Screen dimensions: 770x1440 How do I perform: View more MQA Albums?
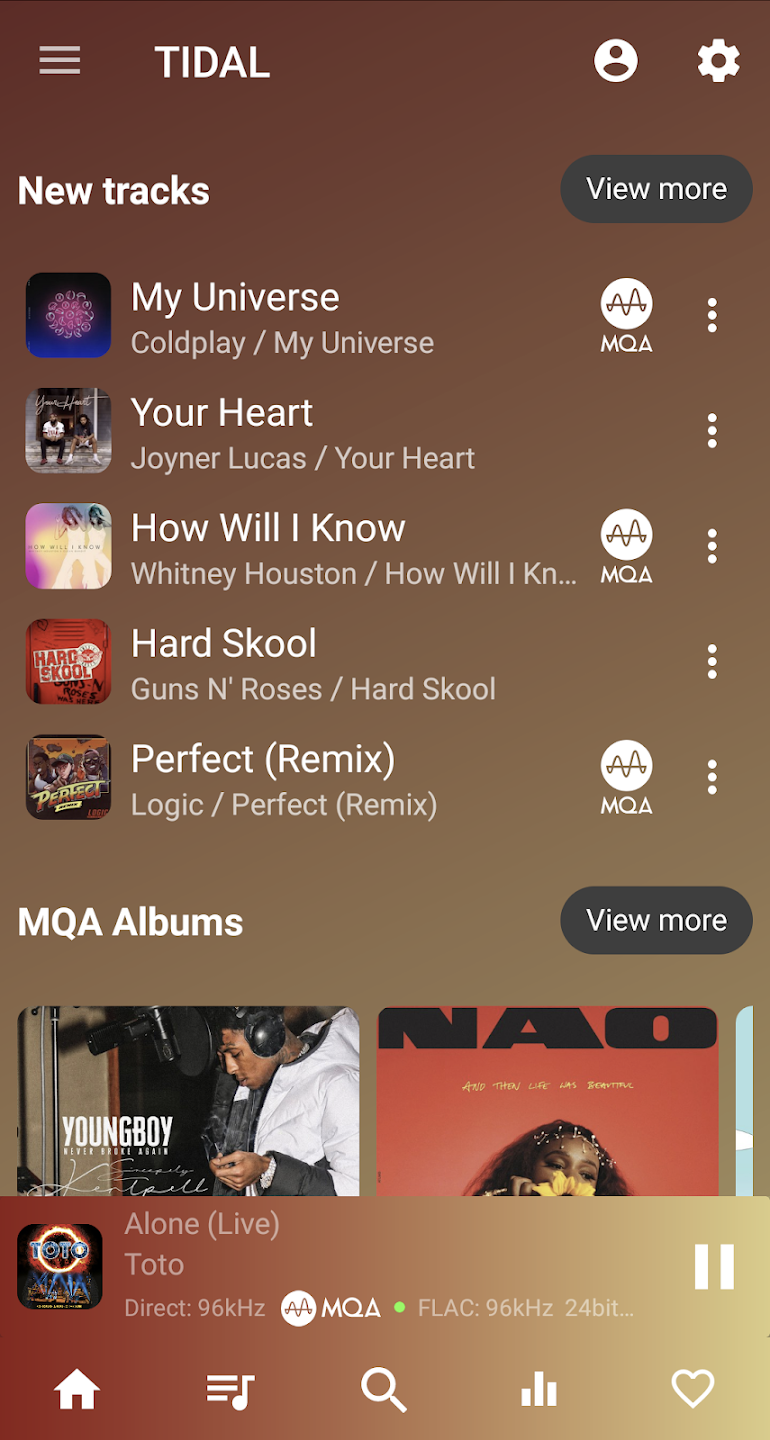tap(656, 920)
